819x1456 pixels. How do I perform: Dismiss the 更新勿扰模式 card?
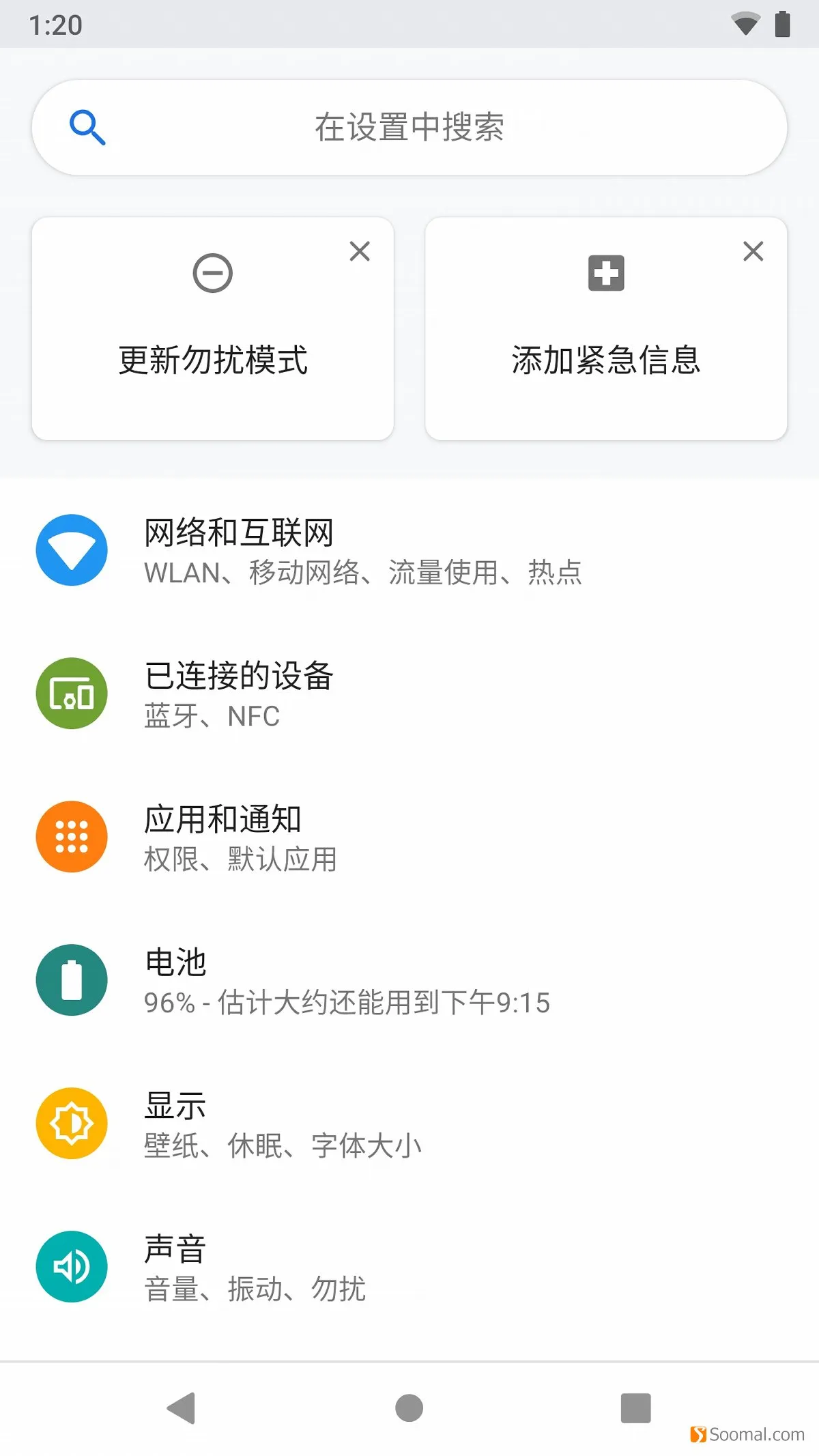[360, 251]
